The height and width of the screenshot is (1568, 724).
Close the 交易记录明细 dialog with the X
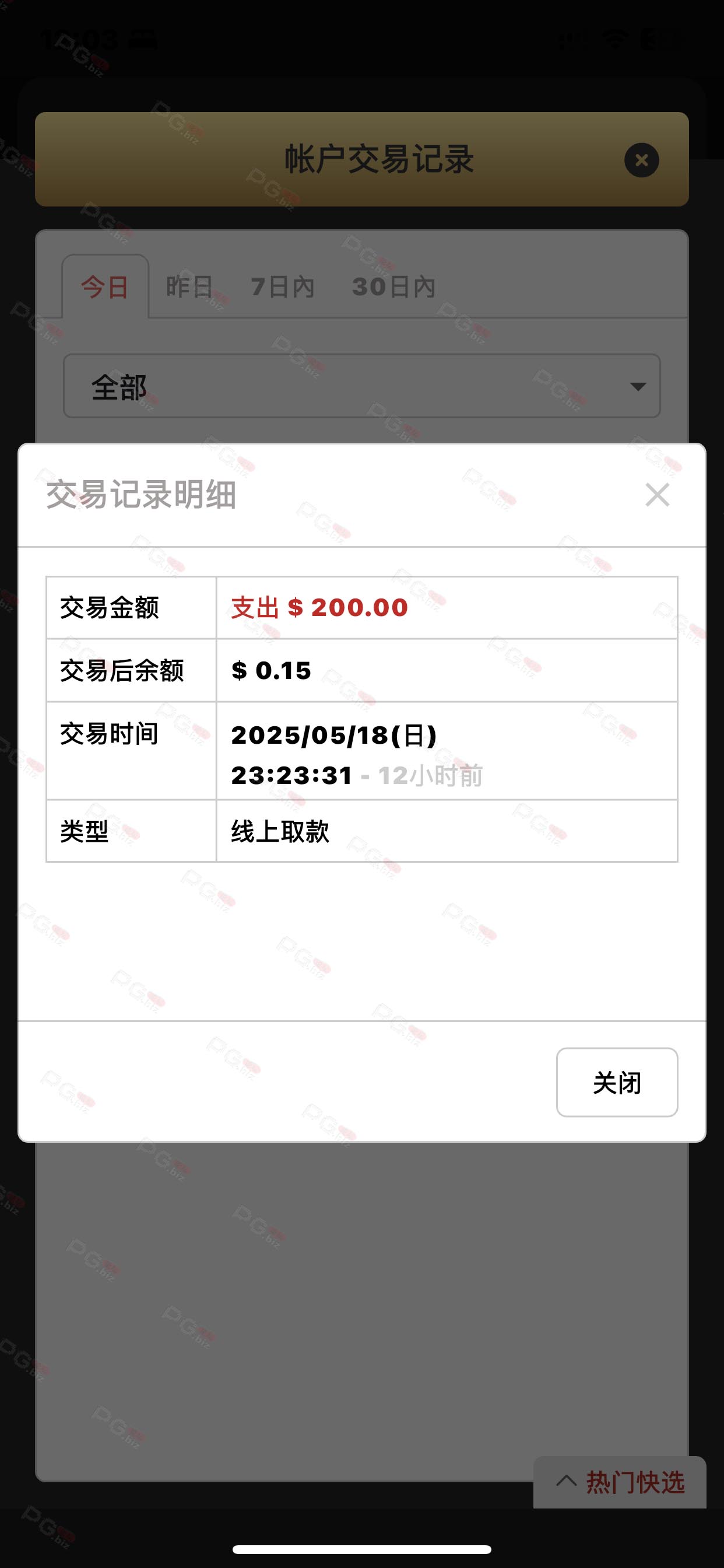pyautogui.click(x=657, y=495)
